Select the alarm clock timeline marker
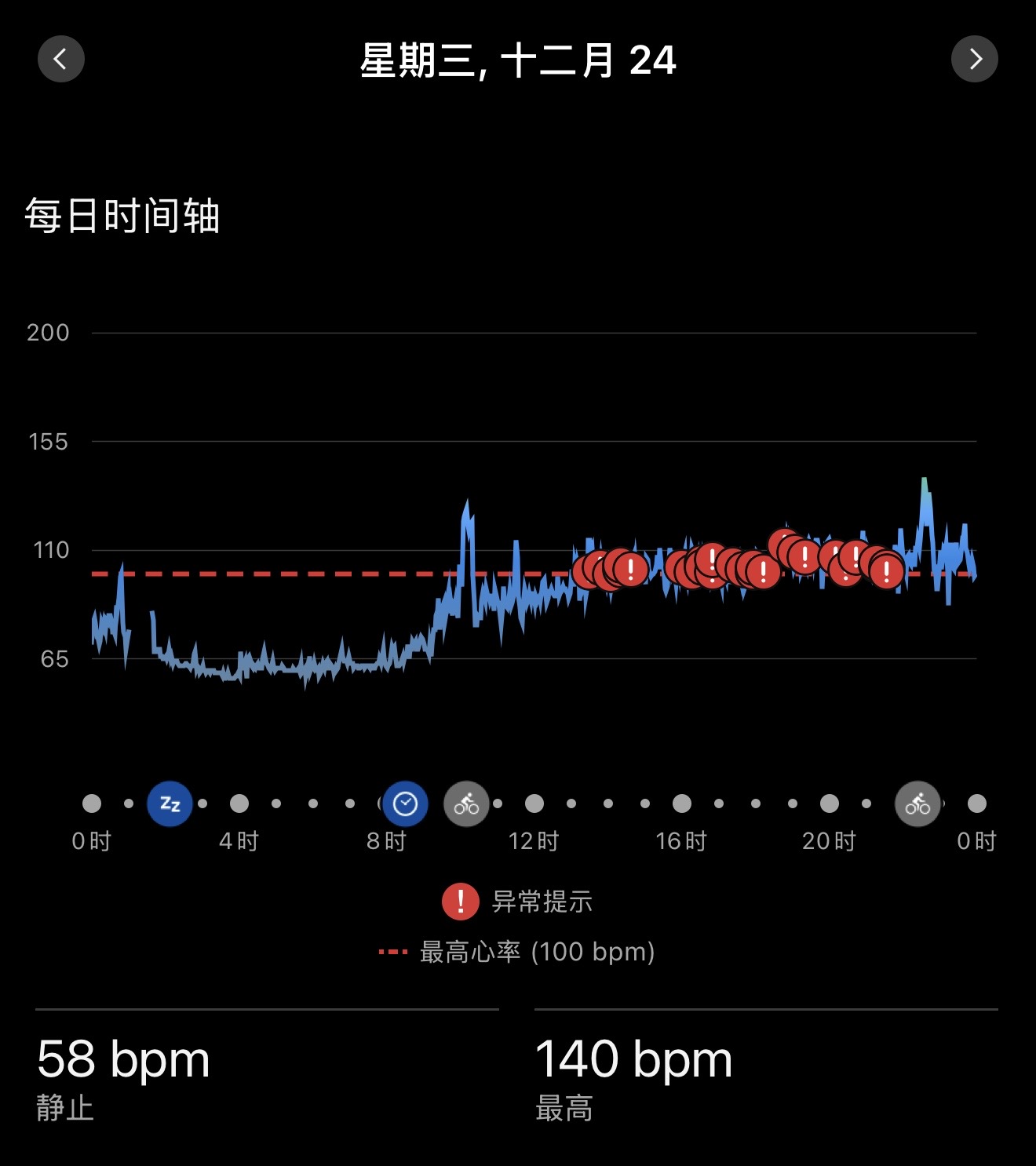1036x1166 pixels. (405, 803)
